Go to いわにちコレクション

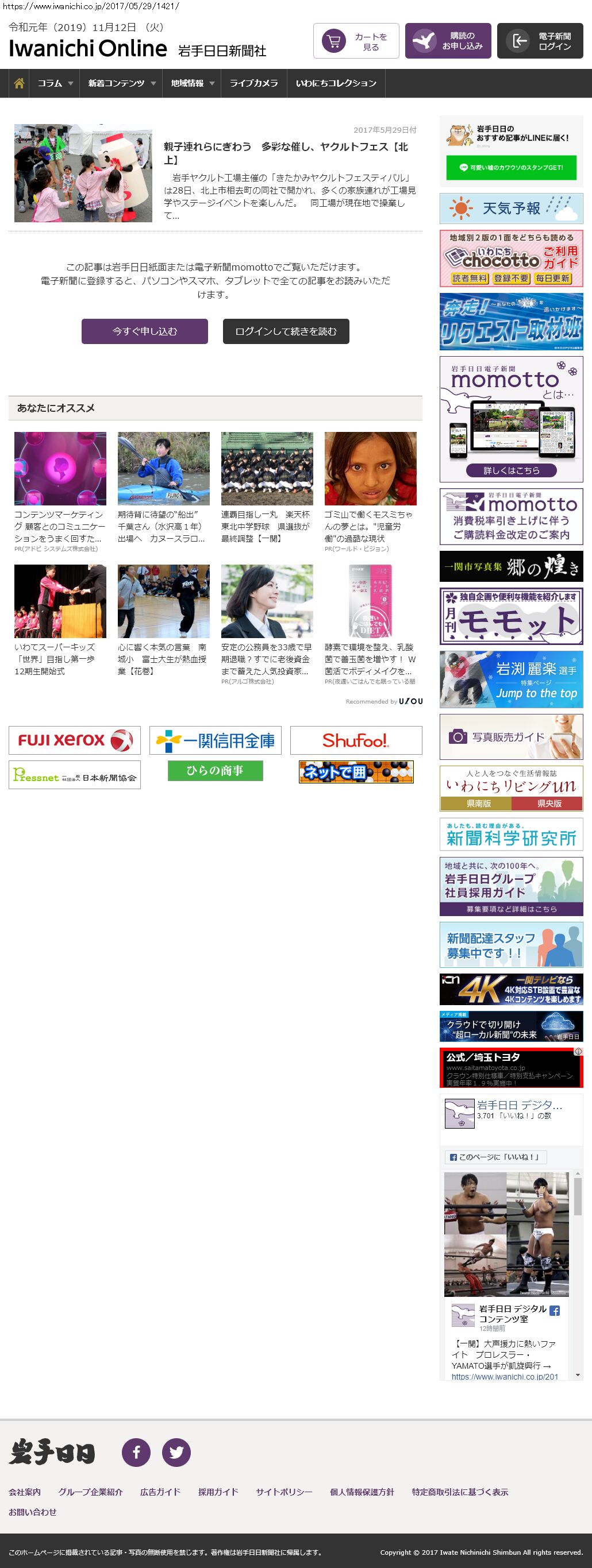click(x=336, y=83)
